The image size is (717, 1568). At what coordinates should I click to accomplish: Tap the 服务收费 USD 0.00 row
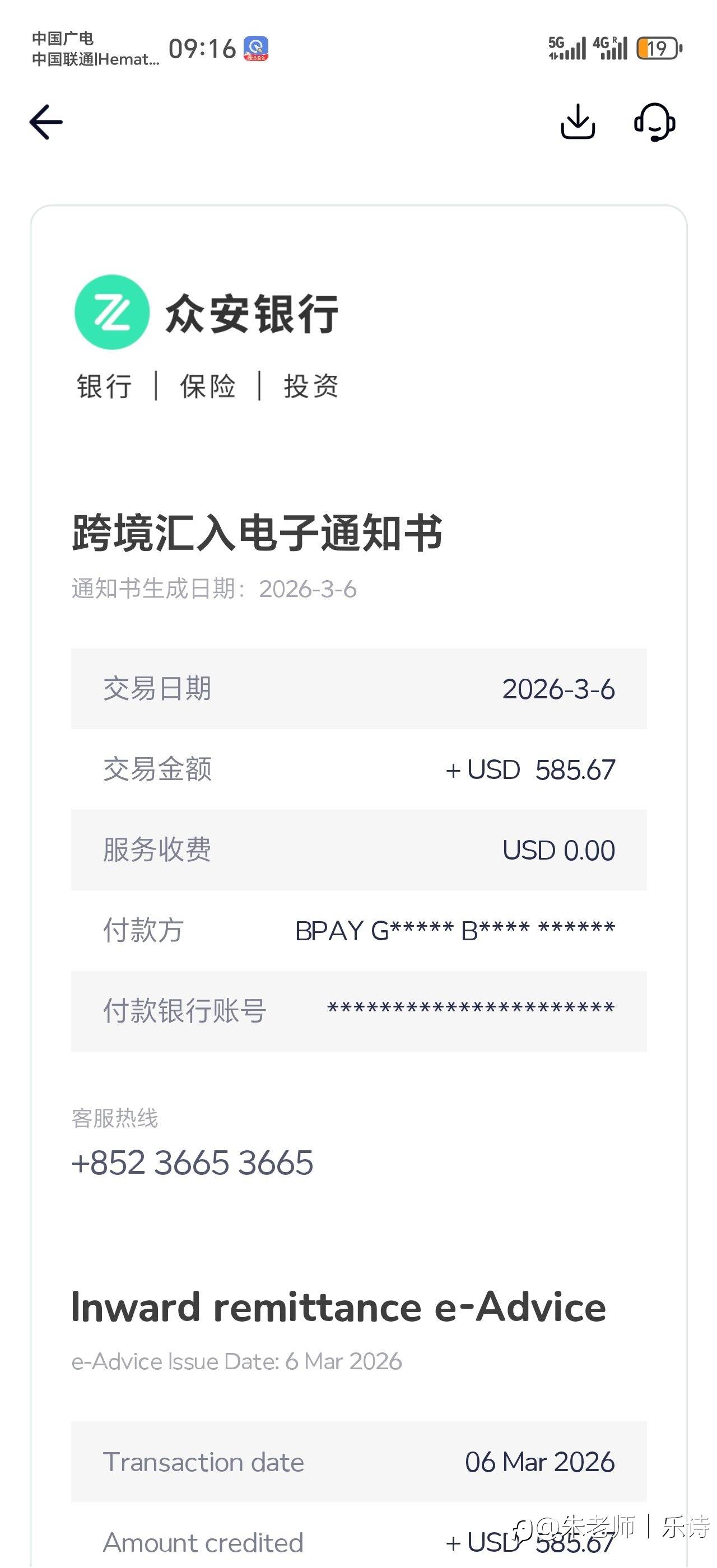coord(359,850)
